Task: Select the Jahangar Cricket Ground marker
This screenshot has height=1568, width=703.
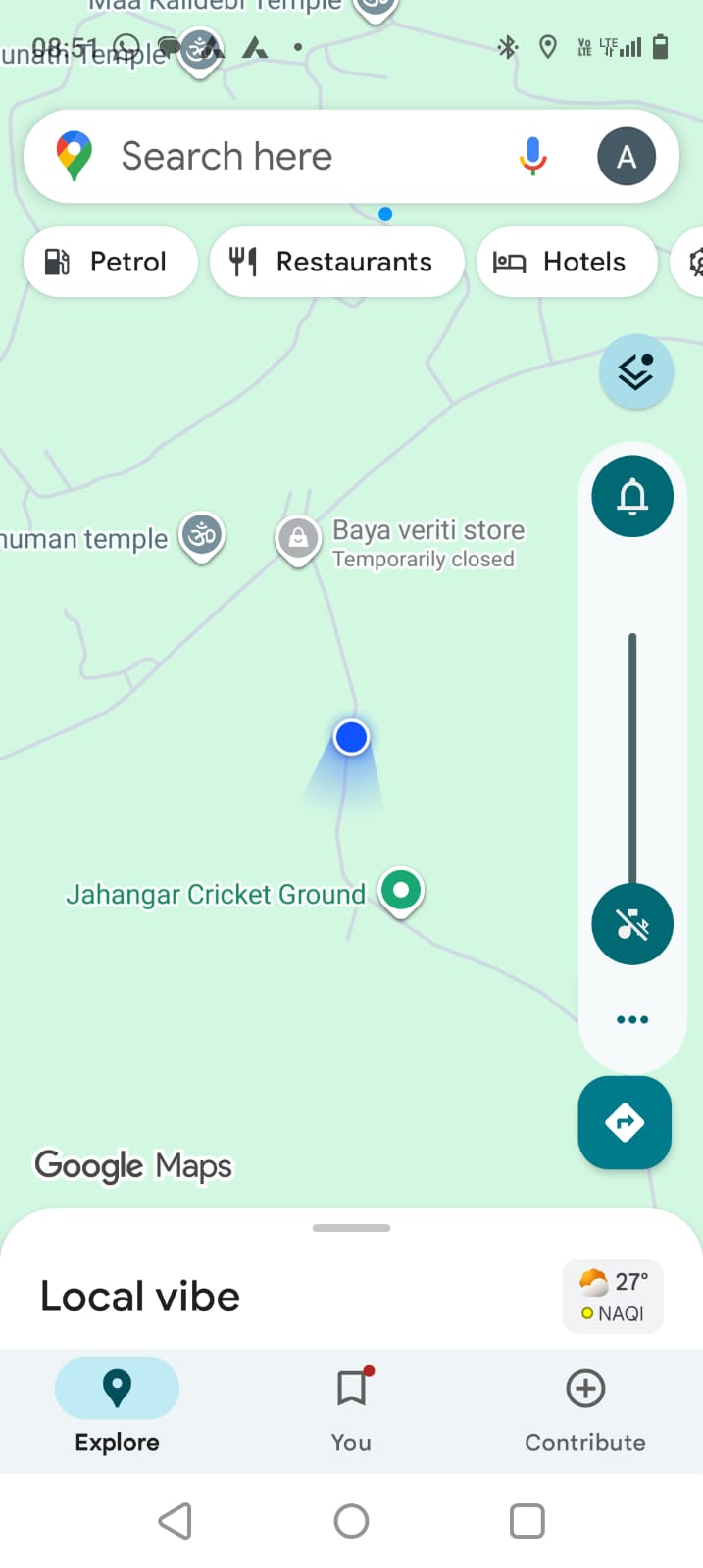Action: click(400, 891)
